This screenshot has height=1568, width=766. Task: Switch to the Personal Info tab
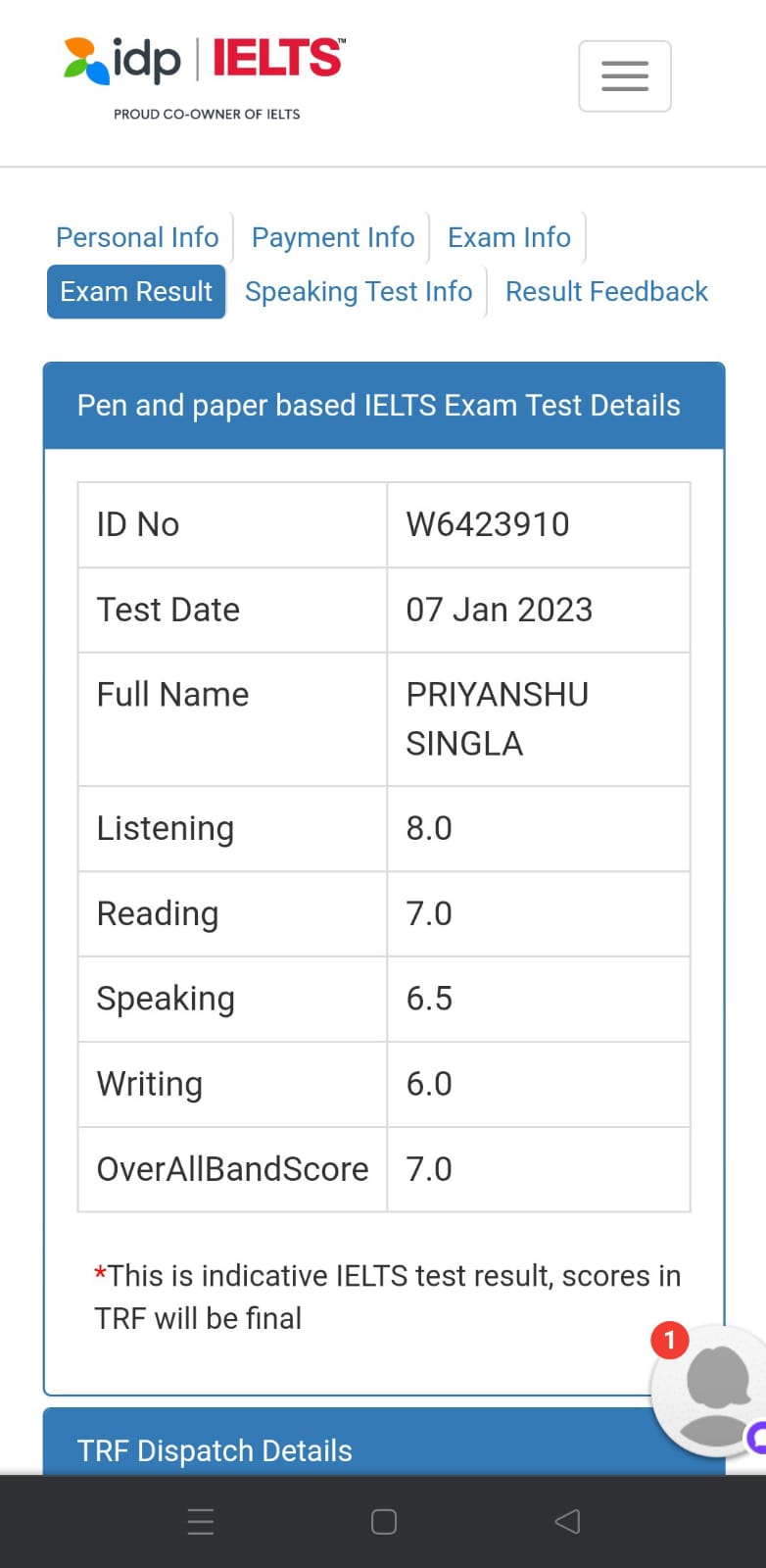pos(137,237)
